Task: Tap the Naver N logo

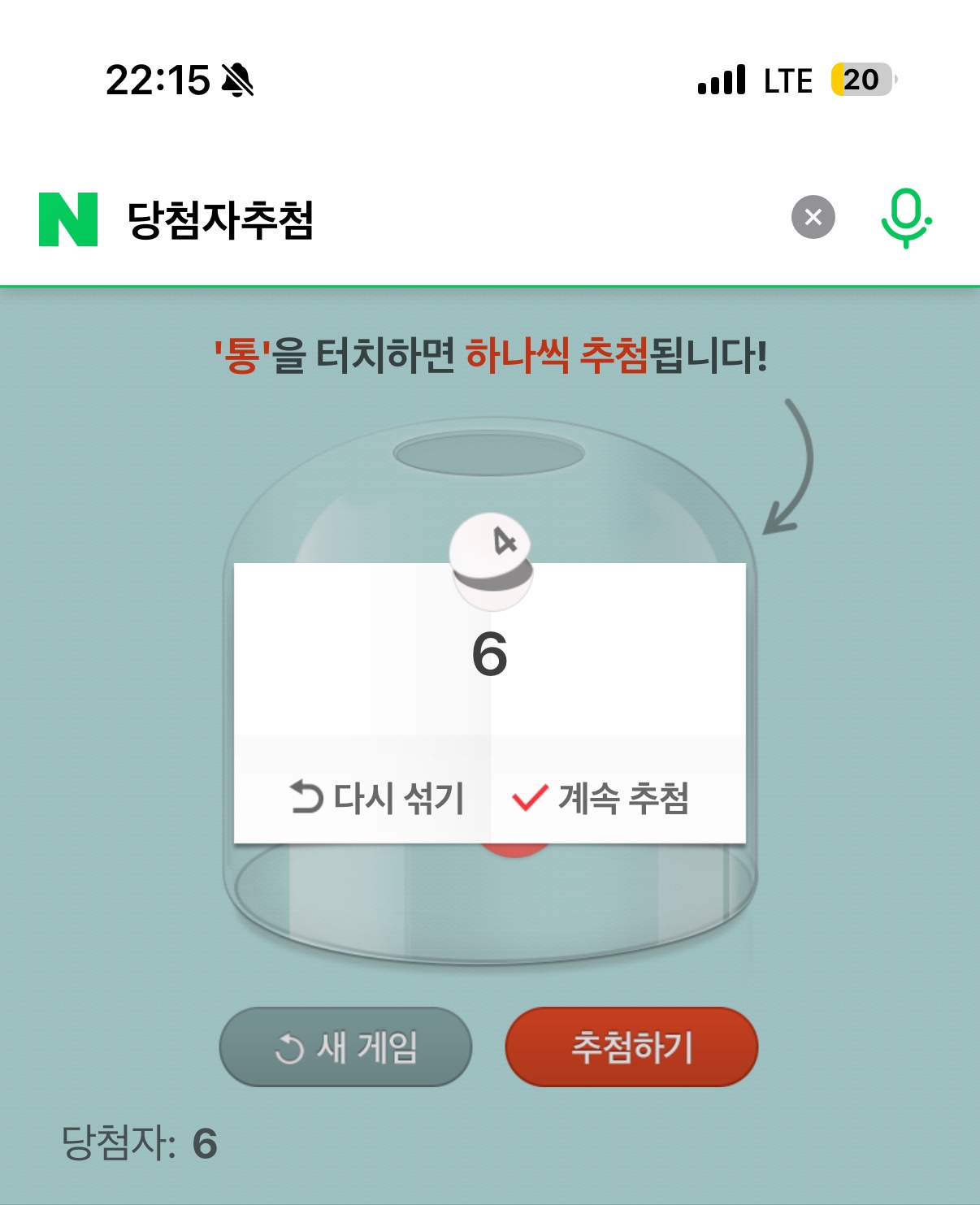Action: pos(68,219)
